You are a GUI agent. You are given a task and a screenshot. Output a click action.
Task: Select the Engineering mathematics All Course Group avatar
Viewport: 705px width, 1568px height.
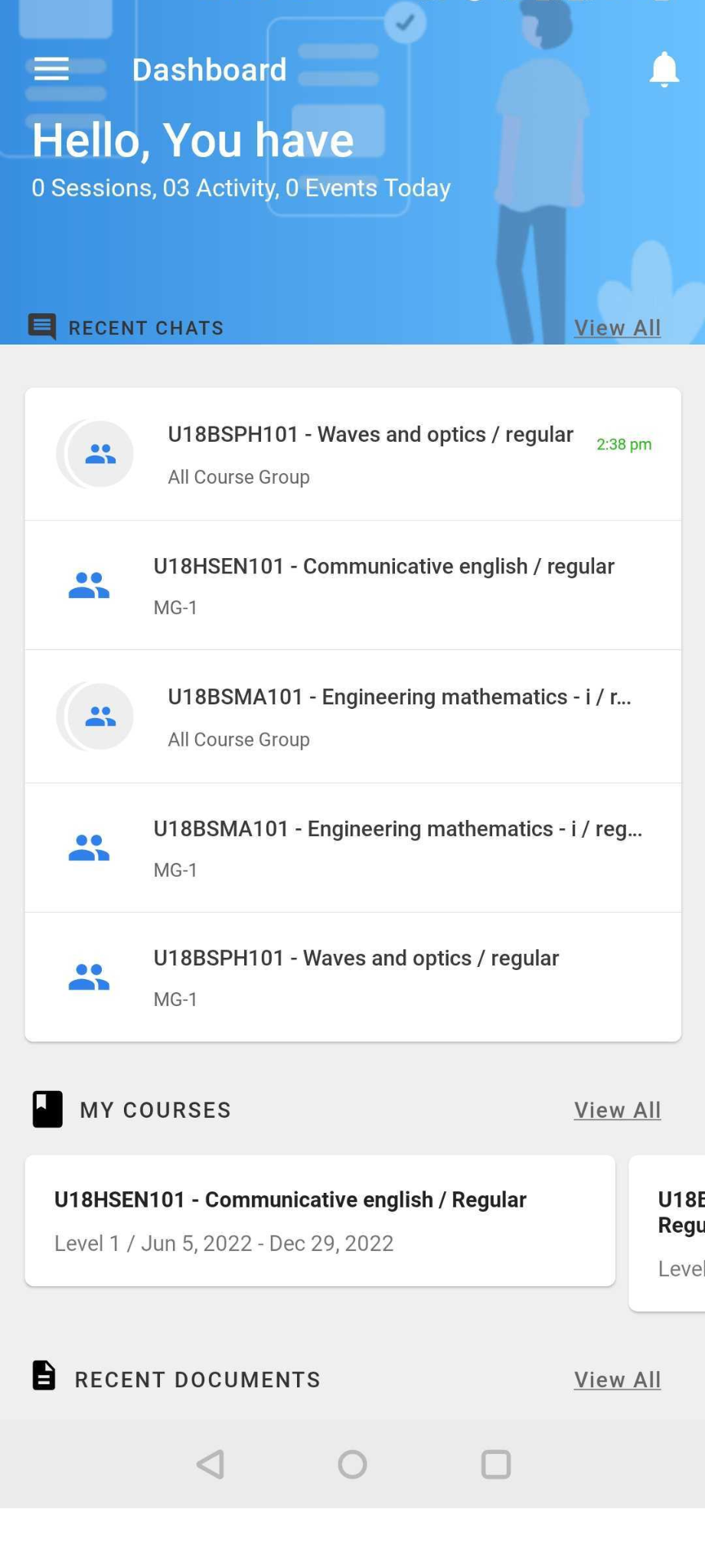(x=95, y=715)
